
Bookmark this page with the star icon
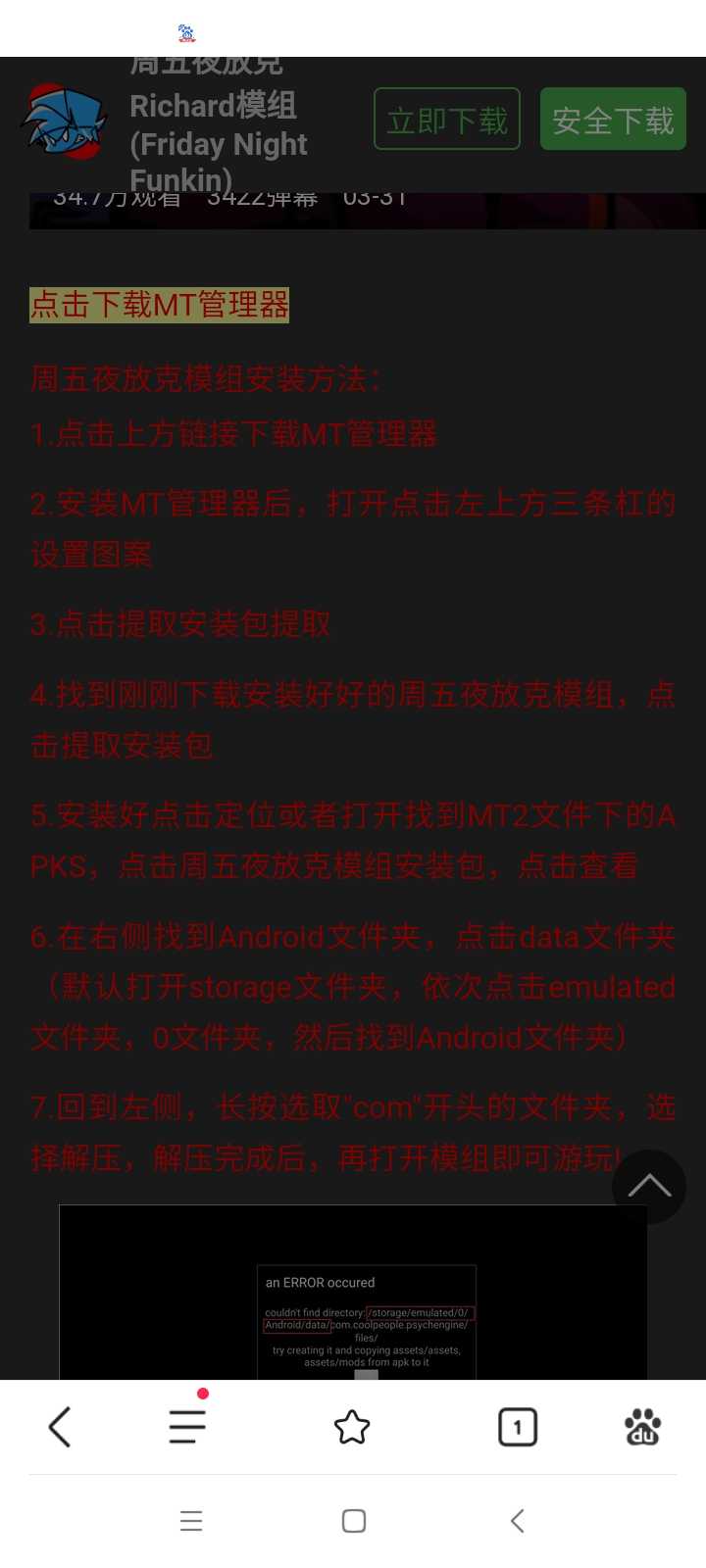[x=352, y=1427]
